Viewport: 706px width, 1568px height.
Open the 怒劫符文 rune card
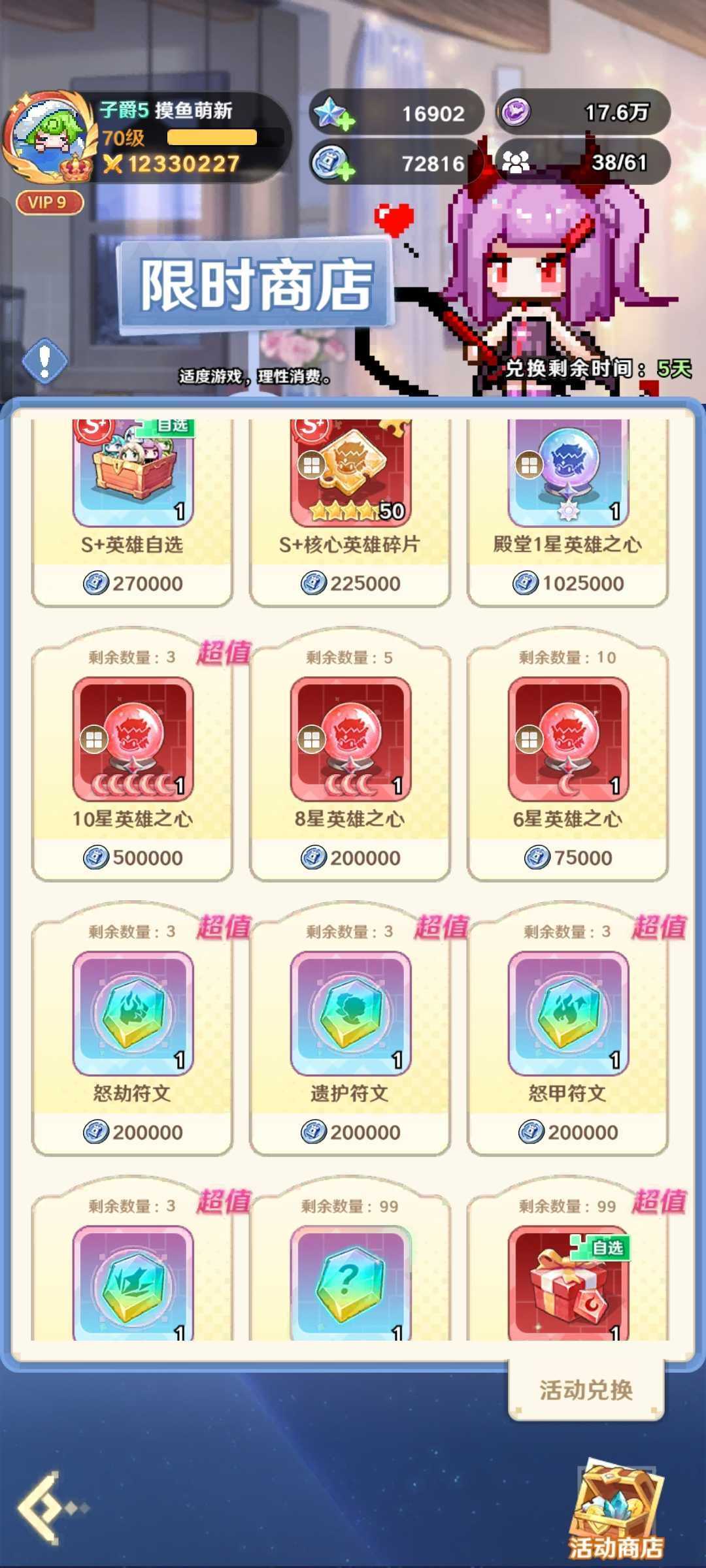pyautogui.click(x=133, y=1026)
